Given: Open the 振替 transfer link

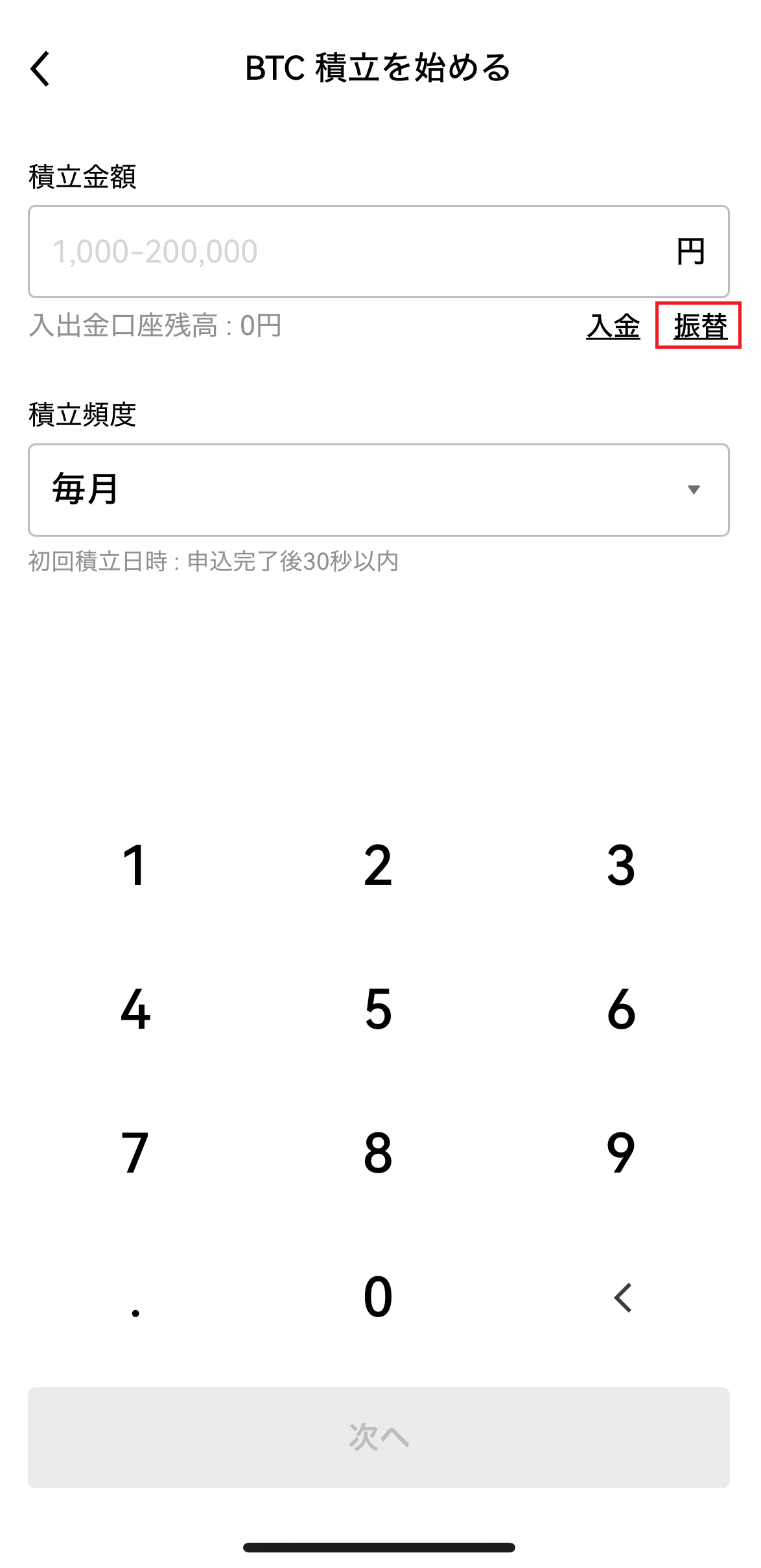Looking at the screenshot, I should [700, 325].
